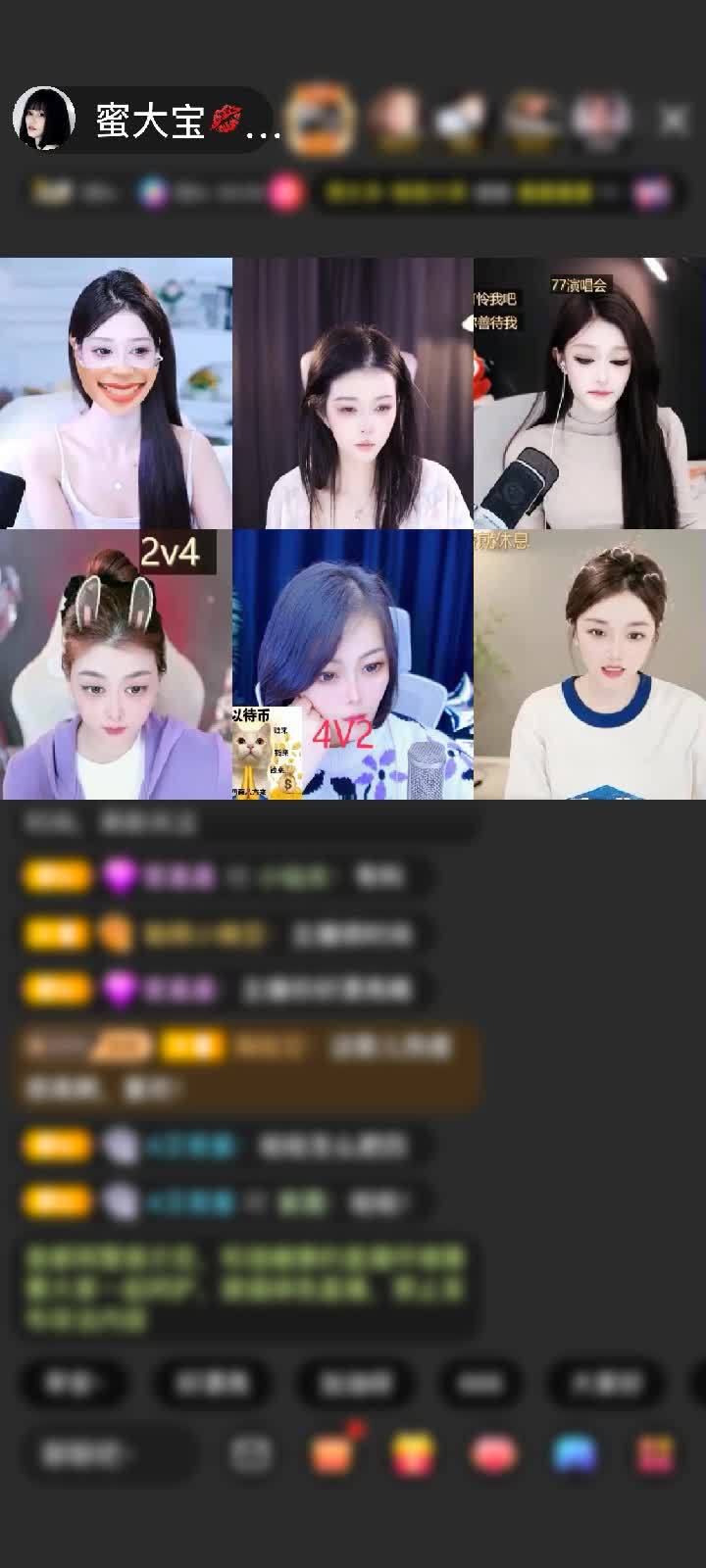Image resolution: width=706 pixels, height=1568 pixels.
Task: Open the tile labeled 77演唱会
Action: click(589, 393)
